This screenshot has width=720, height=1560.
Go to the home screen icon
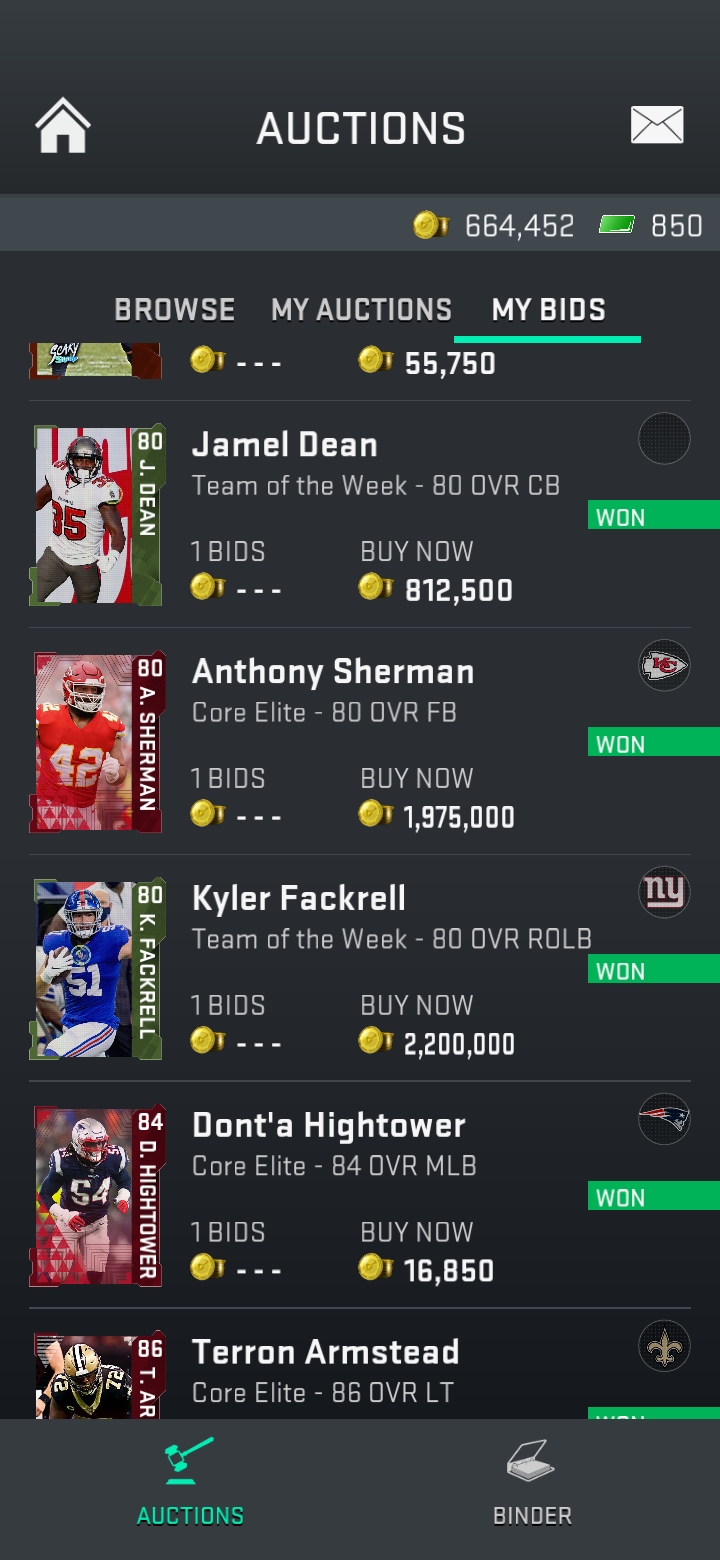(63, 127)
